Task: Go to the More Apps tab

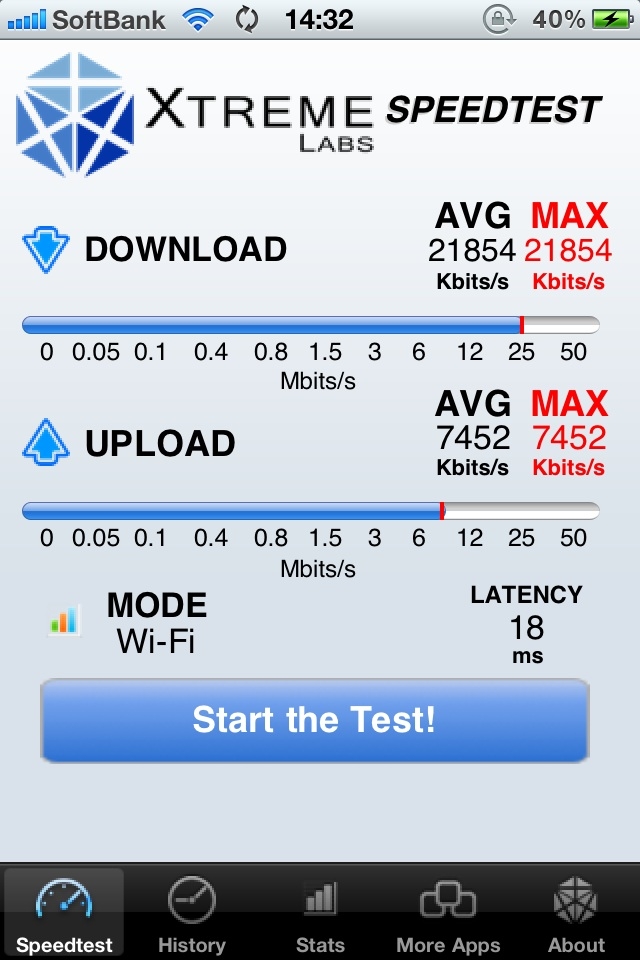Action: tap(448, 914)
